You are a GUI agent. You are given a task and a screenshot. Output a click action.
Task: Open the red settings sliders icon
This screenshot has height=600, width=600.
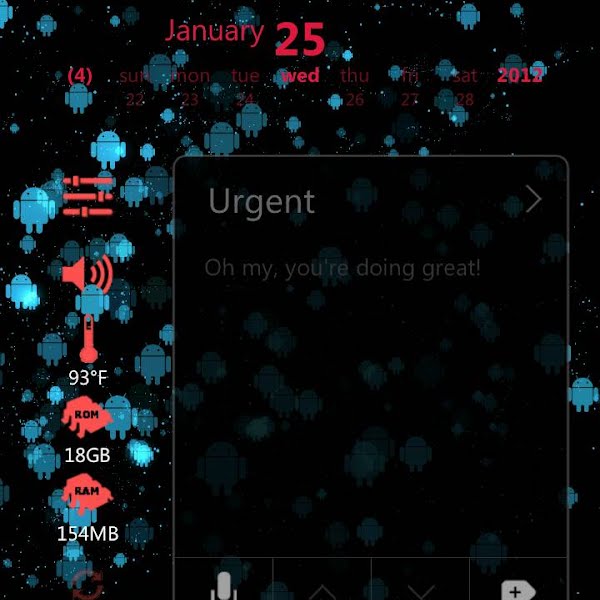(88, 194)
